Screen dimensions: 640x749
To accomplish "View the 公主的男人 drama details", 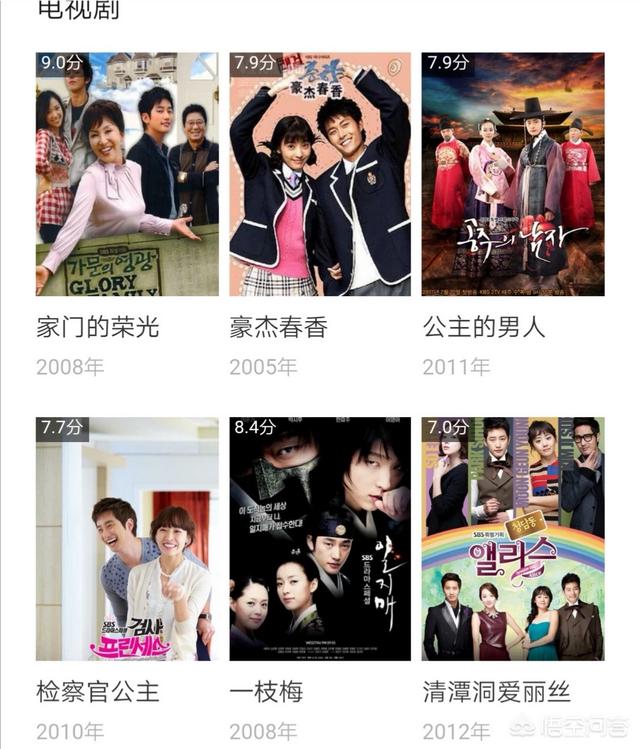I will pos(513,174).
